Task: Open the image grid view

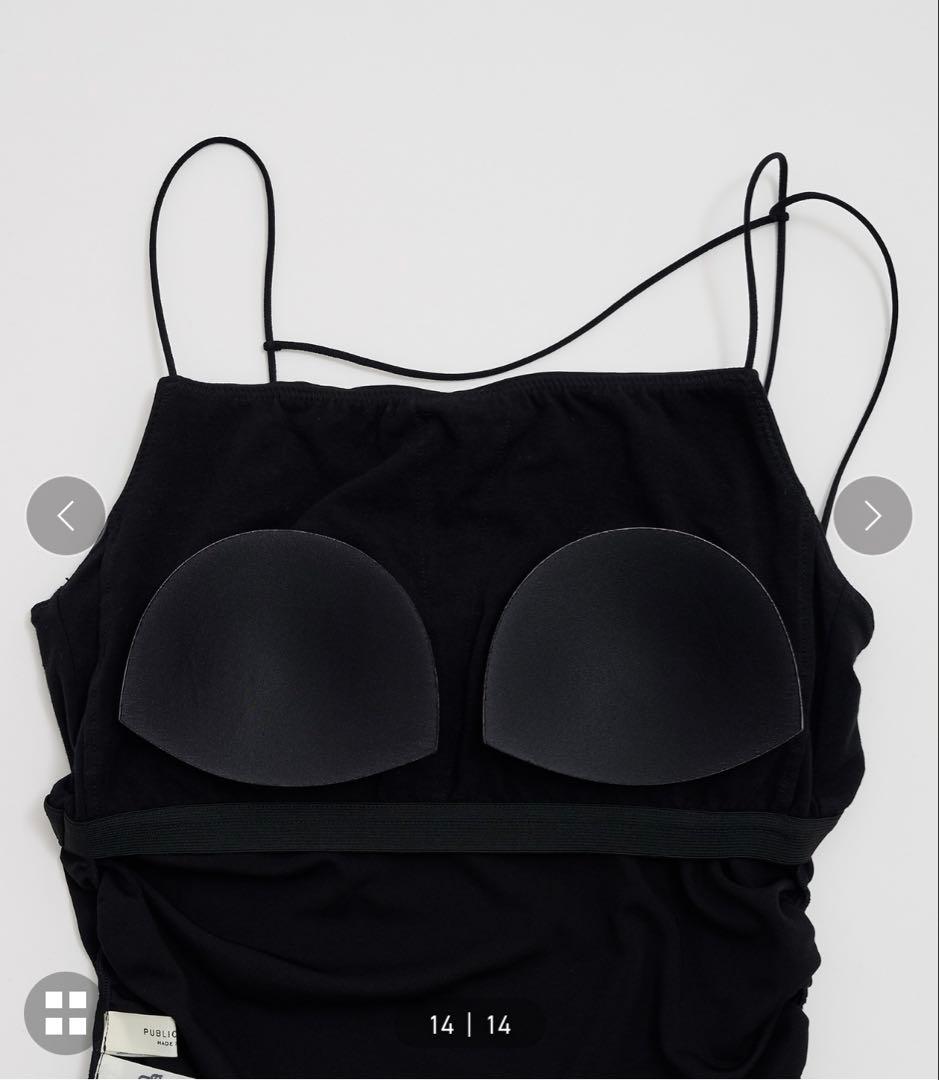Action: pyautogui.click(x=65, y=1012)
